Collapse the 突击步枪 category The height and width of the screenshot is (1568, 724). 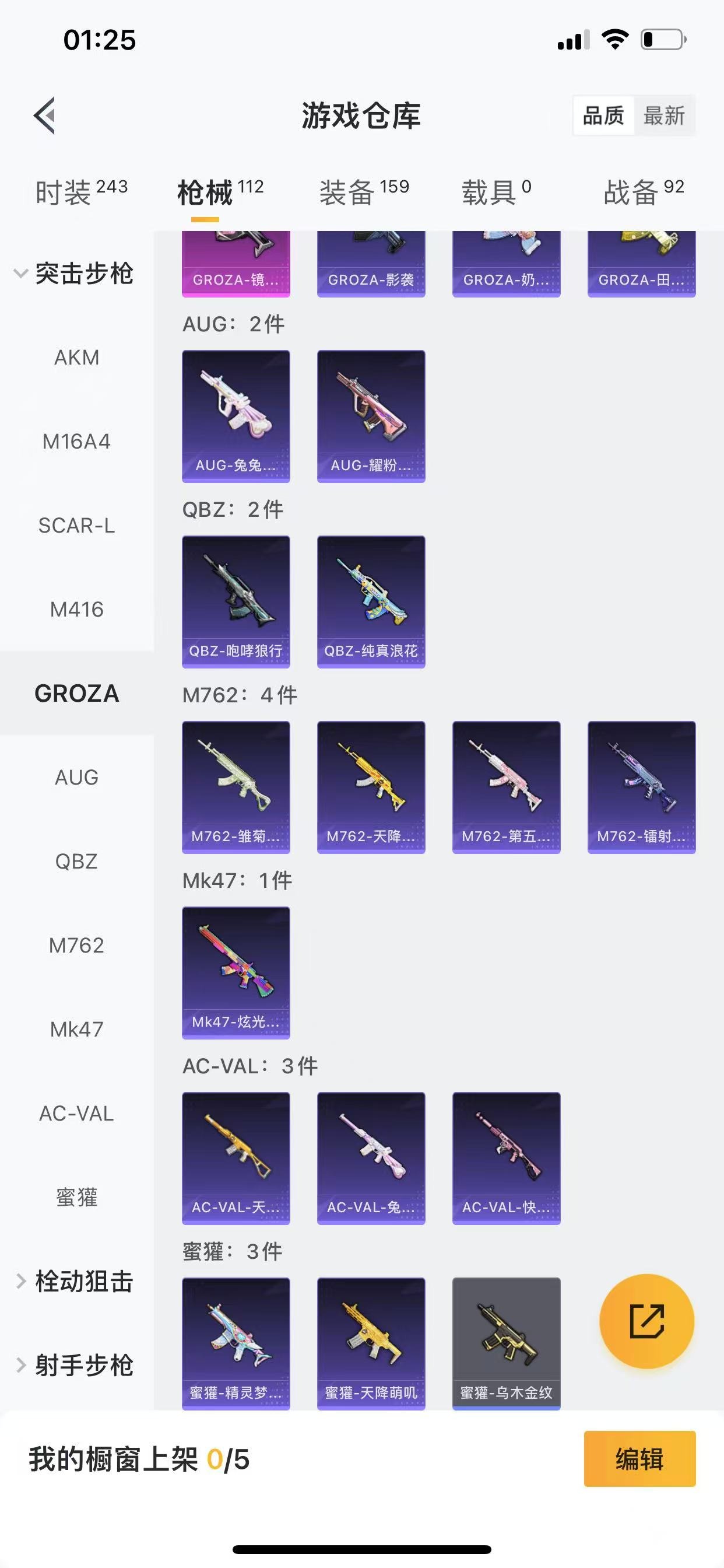[73, 274]
